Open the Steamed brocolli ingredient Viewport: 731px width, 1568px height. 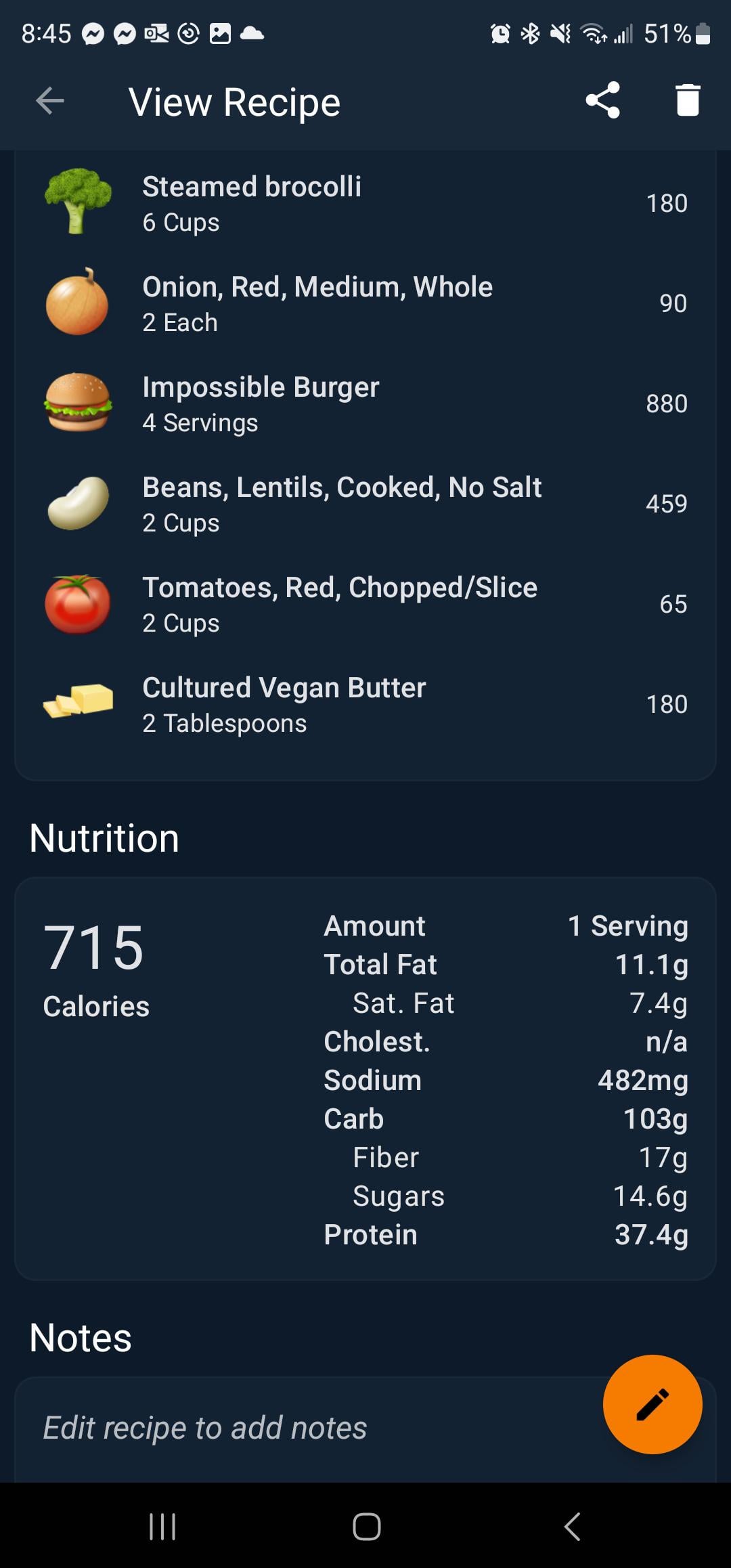(x=365, y=203)
